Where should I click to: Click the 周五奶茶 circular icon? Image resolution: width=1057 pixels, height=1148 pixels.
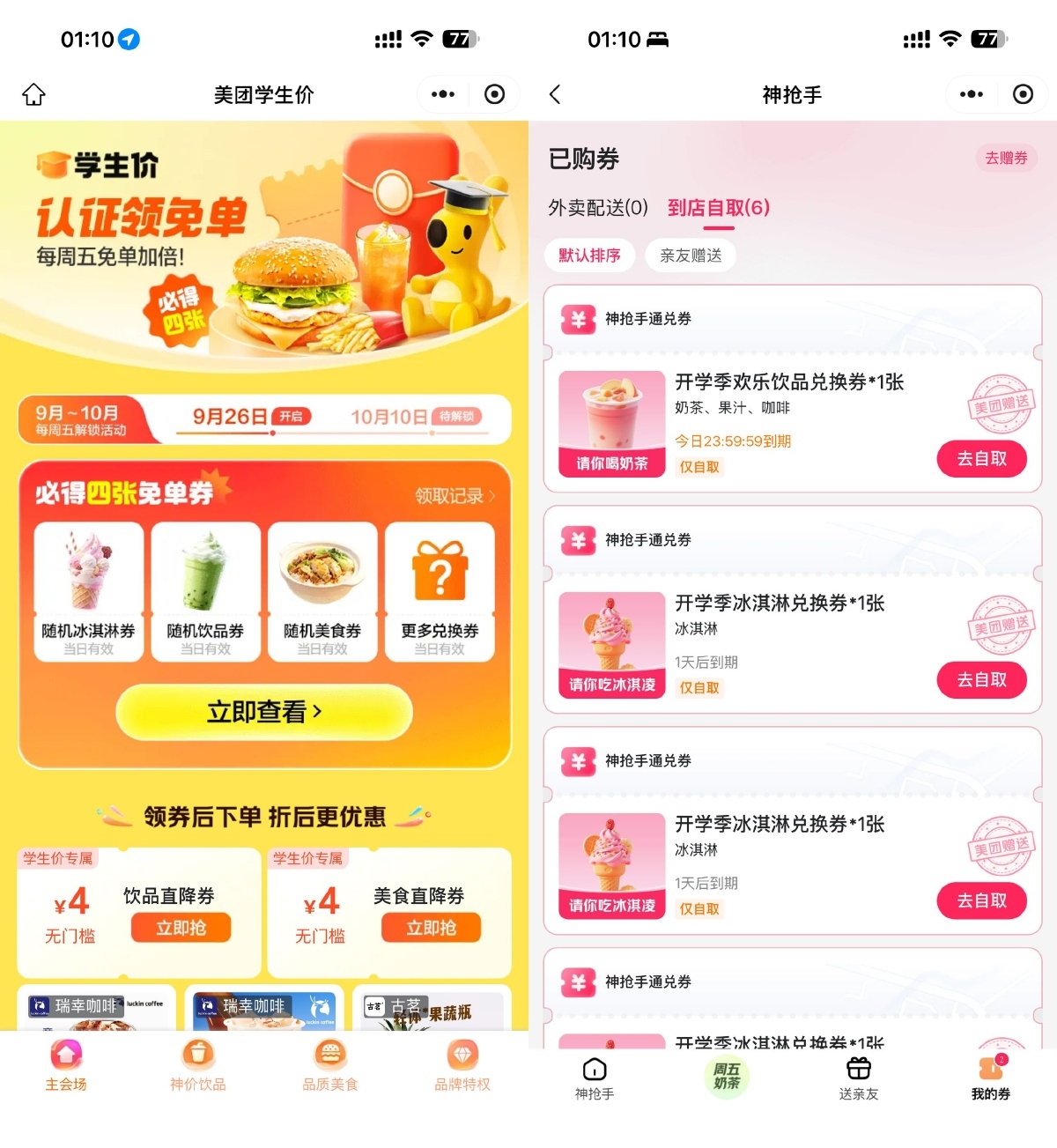point(725,1077)
